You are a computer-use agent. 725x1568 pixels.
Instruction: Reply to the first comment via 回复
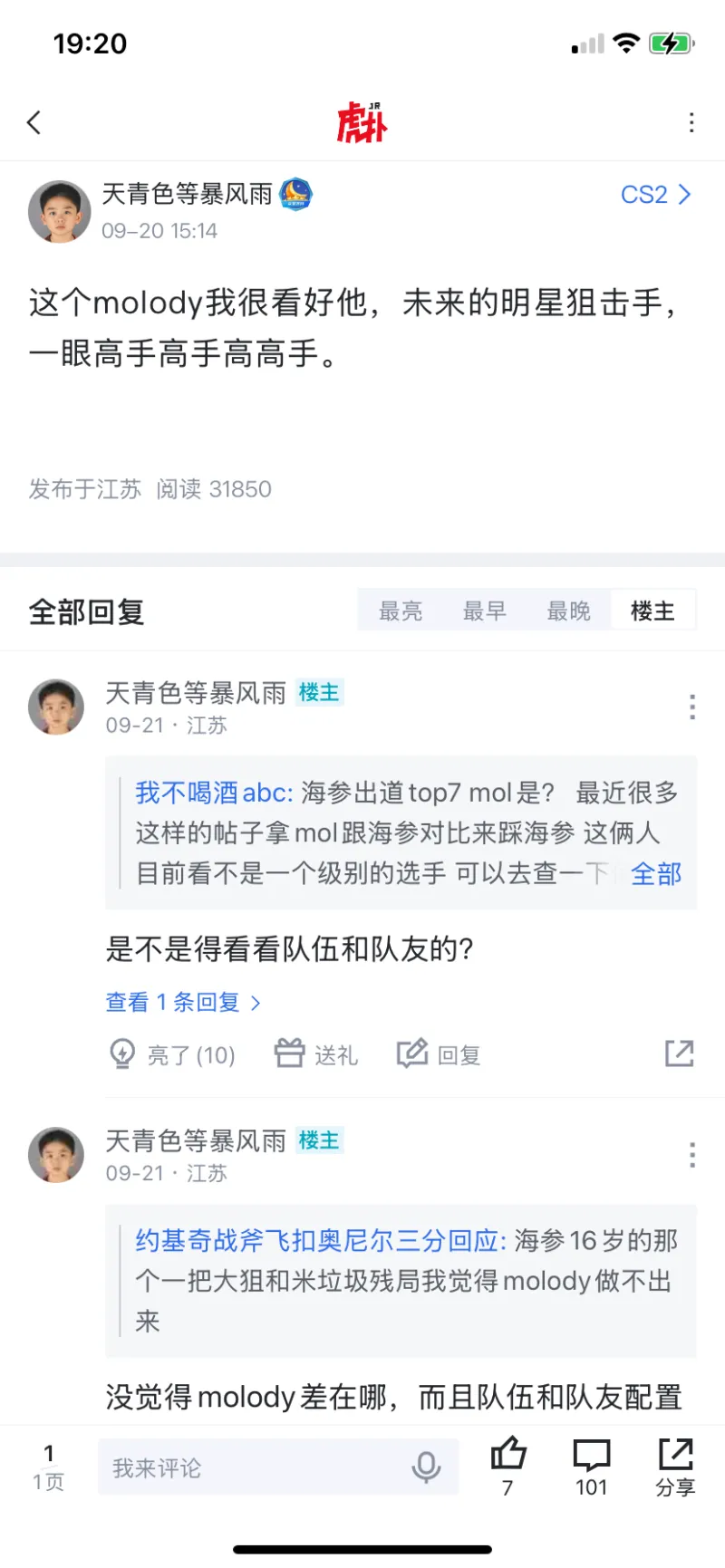coord(439,1054)
